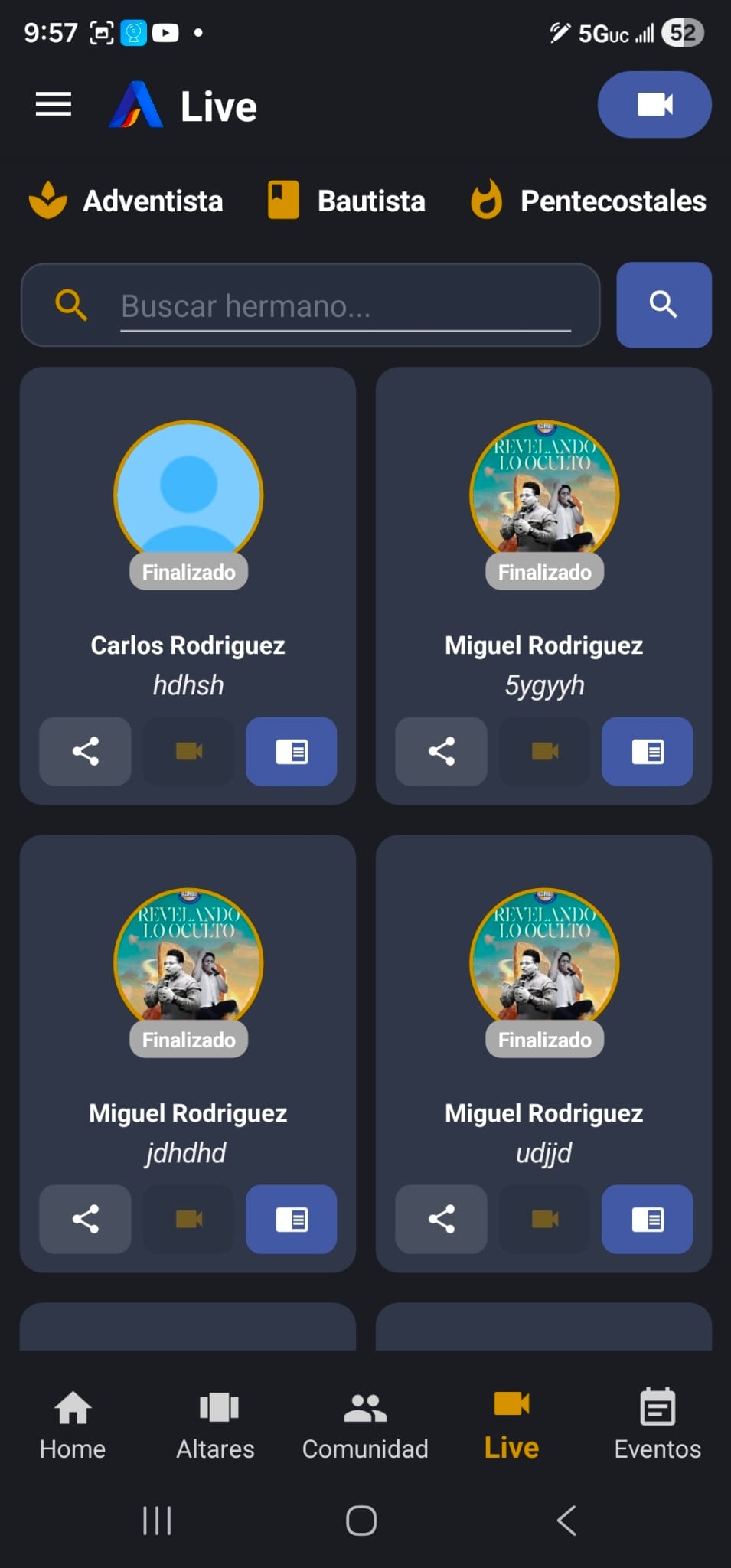Share Carlos Rodriguez's hdhsh live

pyautogui.click(x=85, y=751)
